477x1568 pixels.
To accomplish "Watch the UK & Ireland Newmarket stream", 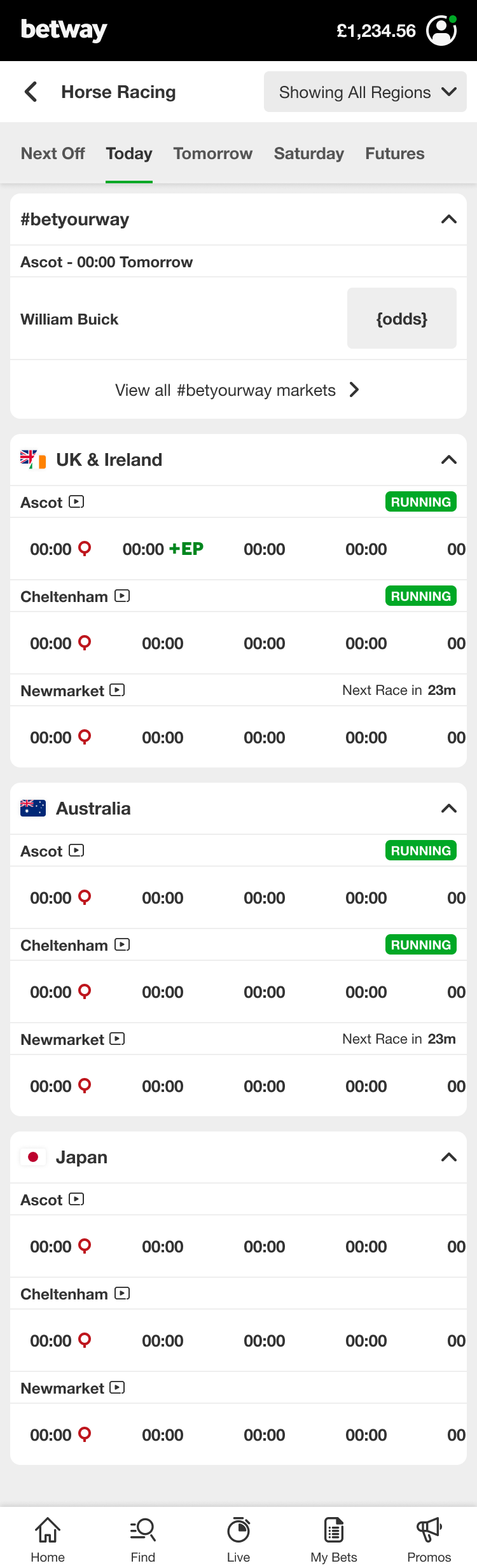I will (x=117, y=690).
